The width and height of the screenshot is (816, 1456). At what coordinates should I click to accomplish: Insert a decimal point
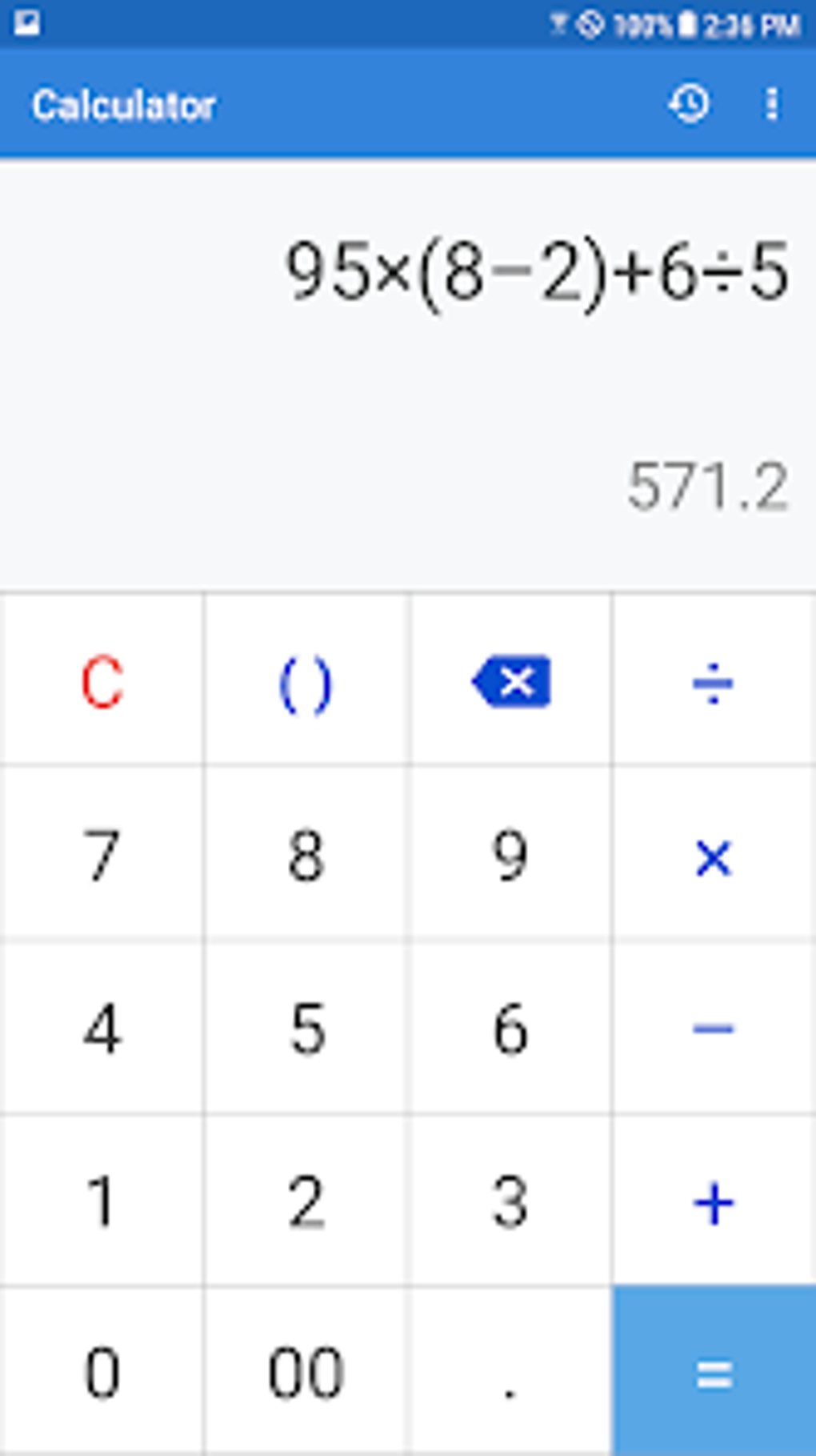click(x=510, y=1372)
